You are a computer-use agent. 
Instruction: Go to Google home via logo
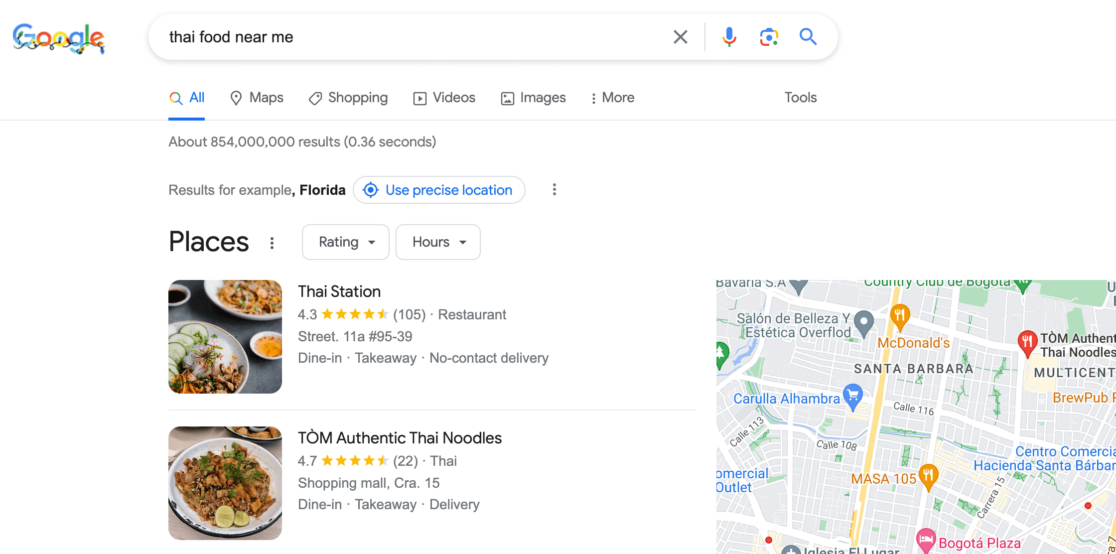tap(58, 38)
